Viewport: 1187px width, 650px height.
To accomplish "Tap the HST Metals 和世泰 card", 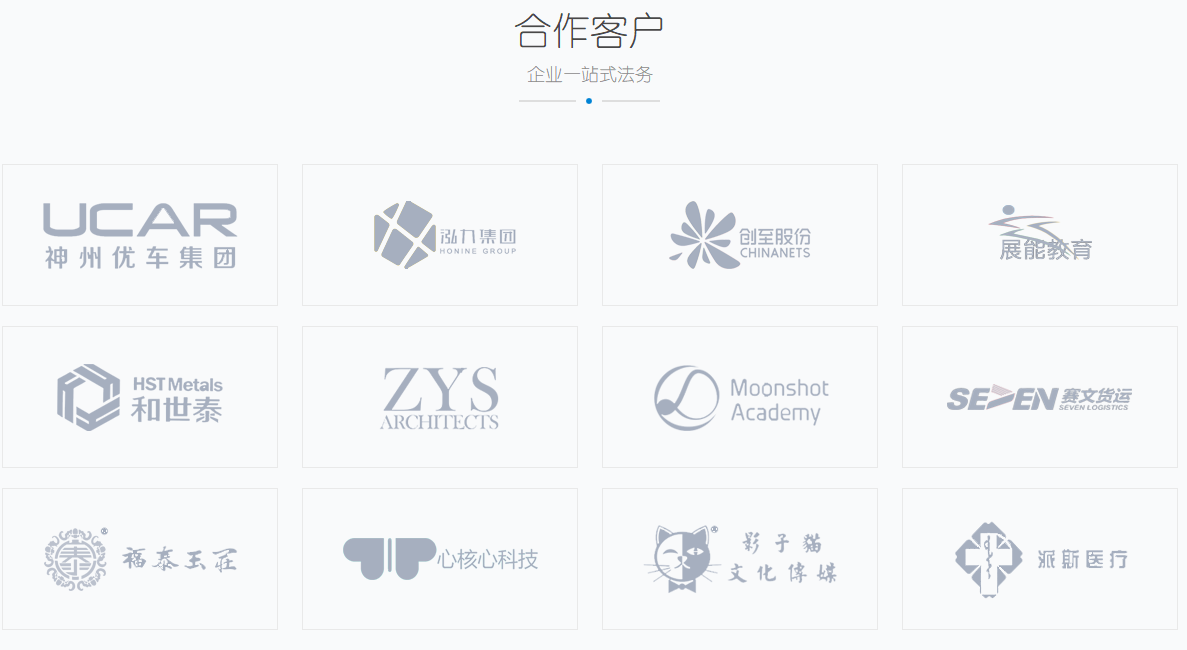I will coord(140,397).
